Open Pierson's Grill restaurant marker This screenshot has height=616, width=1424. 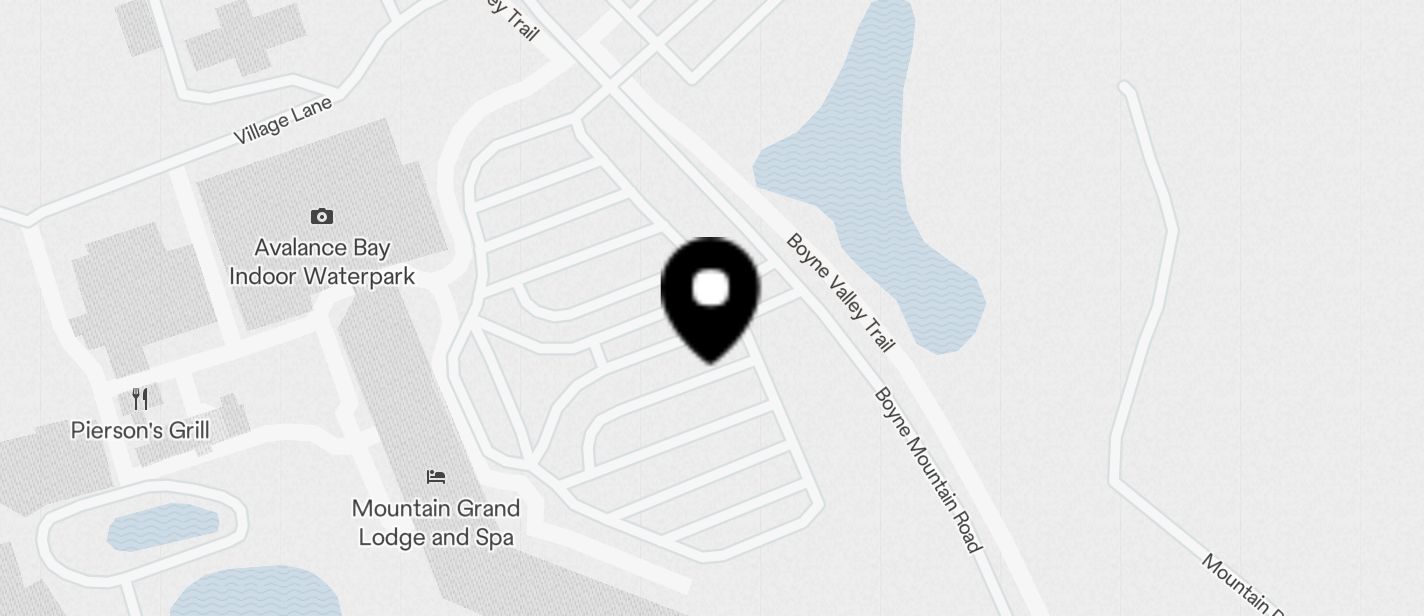pos(140,400)
